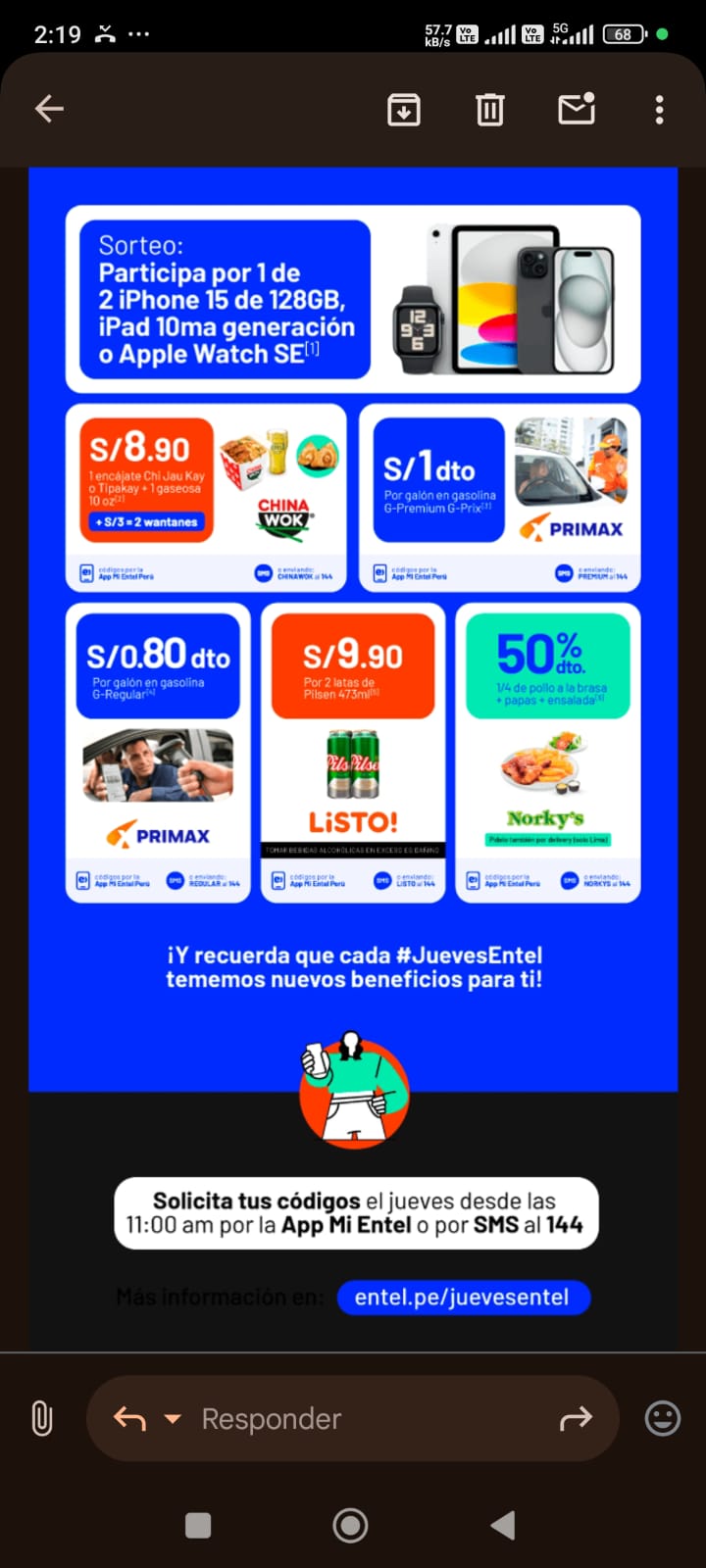
Task: Delete this email
Action: coord(490,109)
